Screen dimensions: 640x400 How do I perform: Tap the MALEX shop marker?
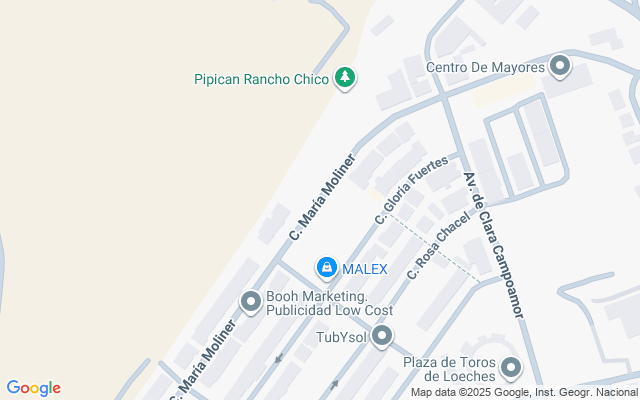click(327, 269)
